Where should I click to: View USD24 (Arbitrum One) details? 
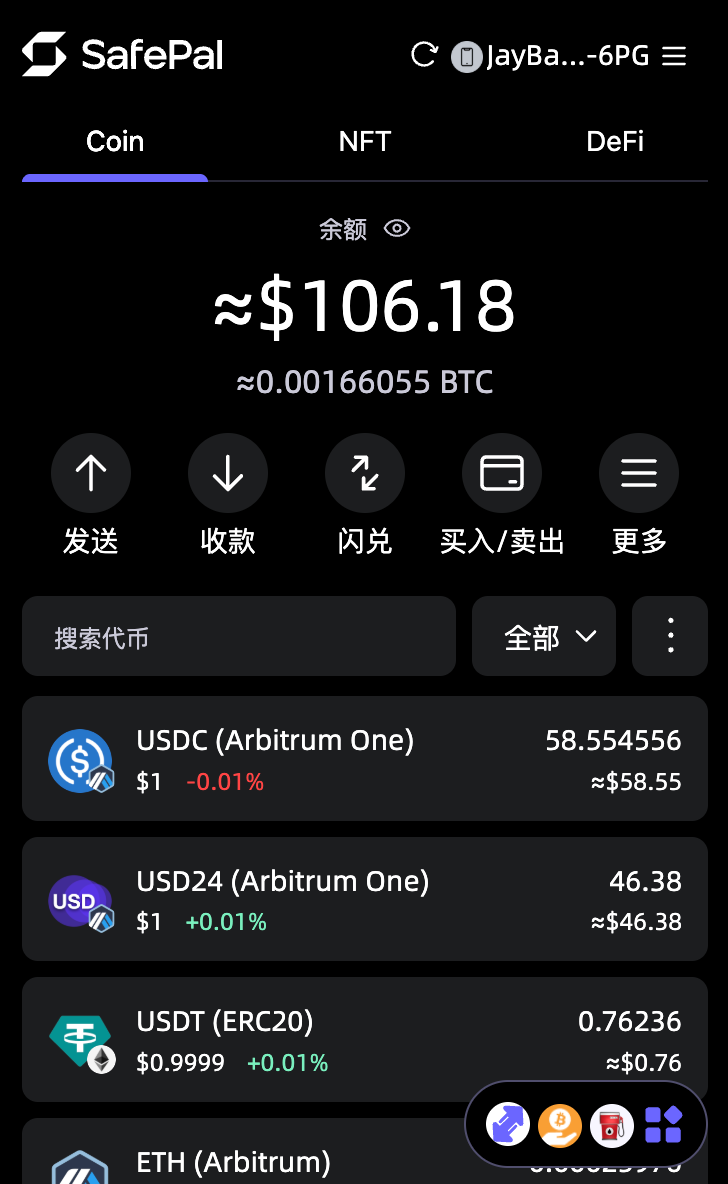coord(364,899)
